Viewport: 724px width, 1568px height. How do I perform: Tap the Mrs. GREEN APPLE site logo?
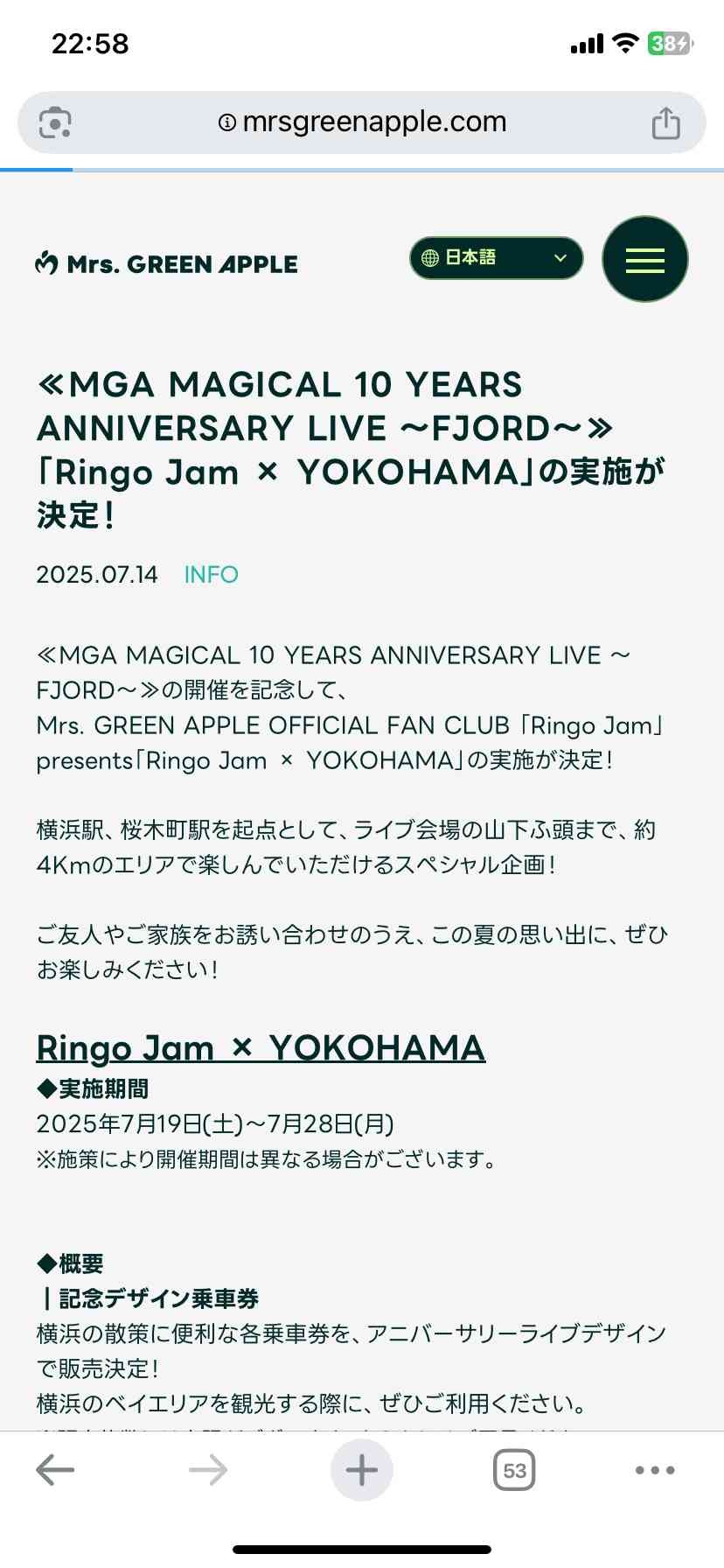(166, 263)
